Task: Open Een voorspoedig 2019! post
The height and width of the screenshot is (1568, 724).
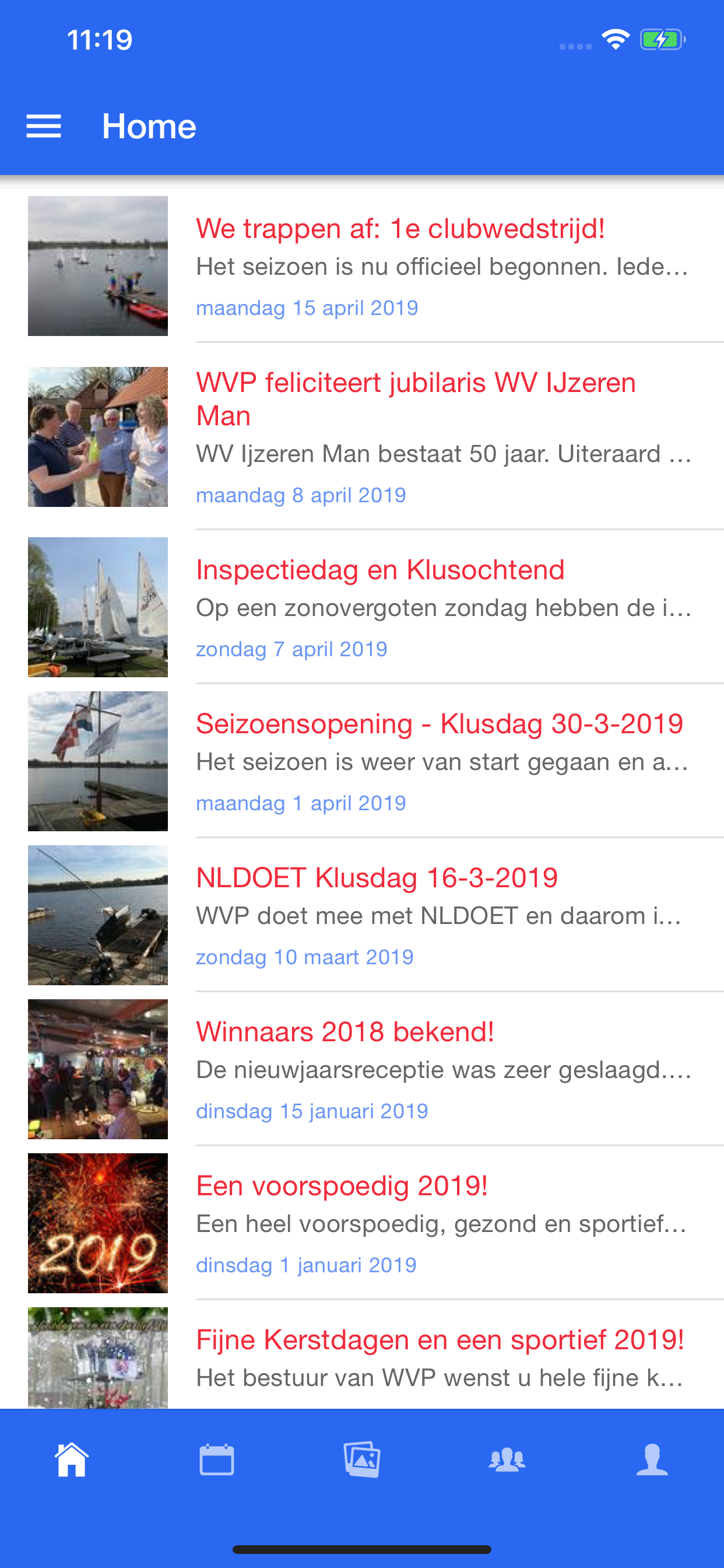Action: [x=362, y=1223]
